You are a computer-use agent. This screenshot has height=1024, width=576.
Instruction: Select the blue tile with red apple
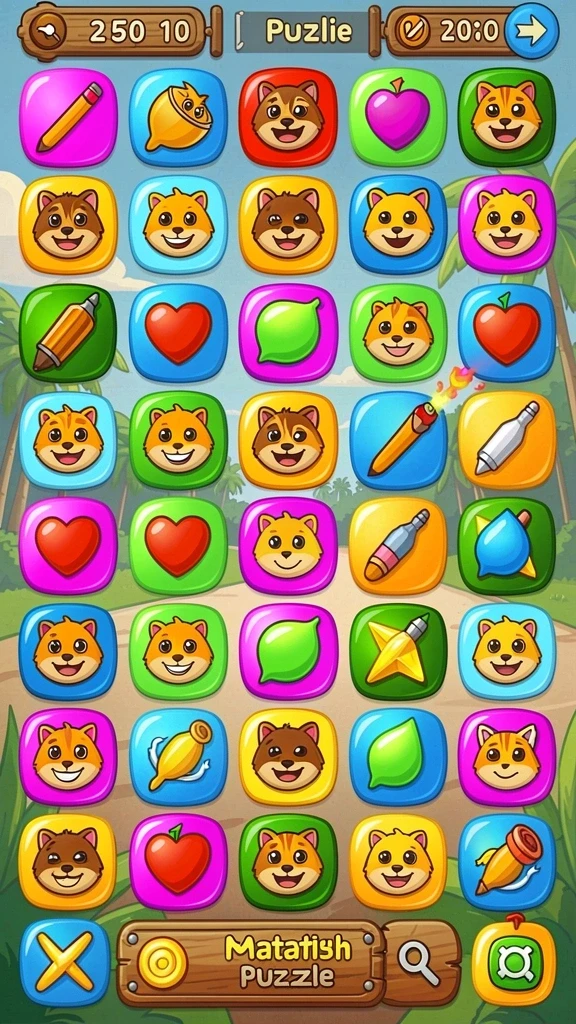507,333
